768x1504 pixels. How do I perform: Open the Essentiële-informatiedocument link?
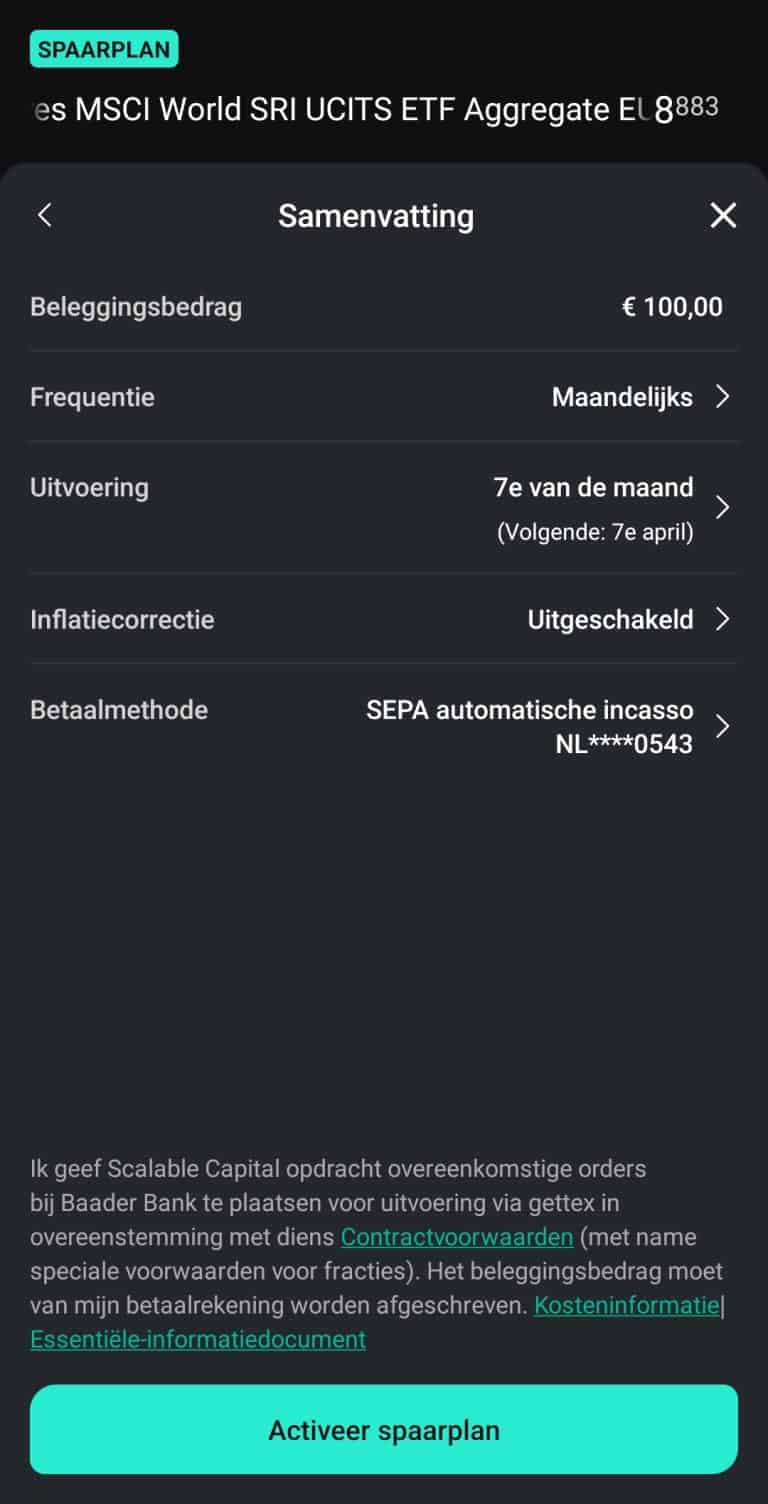click(198, 1339)
